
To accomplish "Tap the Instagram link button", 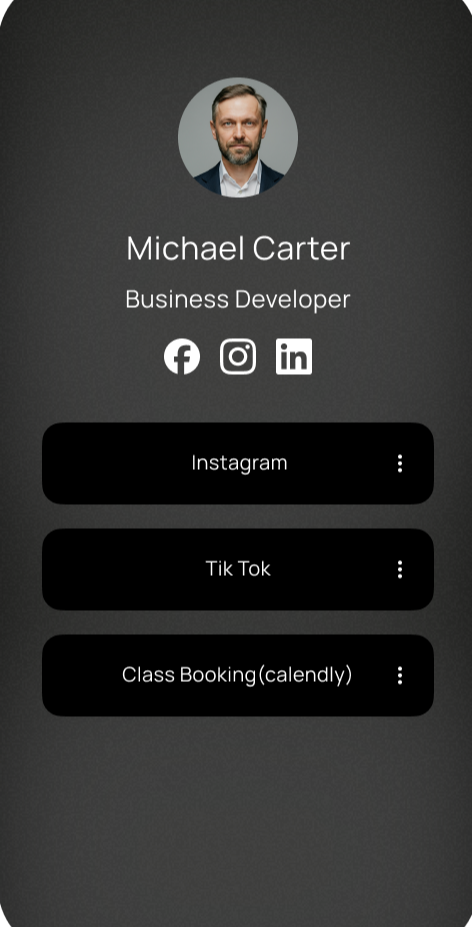I will pyautogui.click(x=238, y=463).
